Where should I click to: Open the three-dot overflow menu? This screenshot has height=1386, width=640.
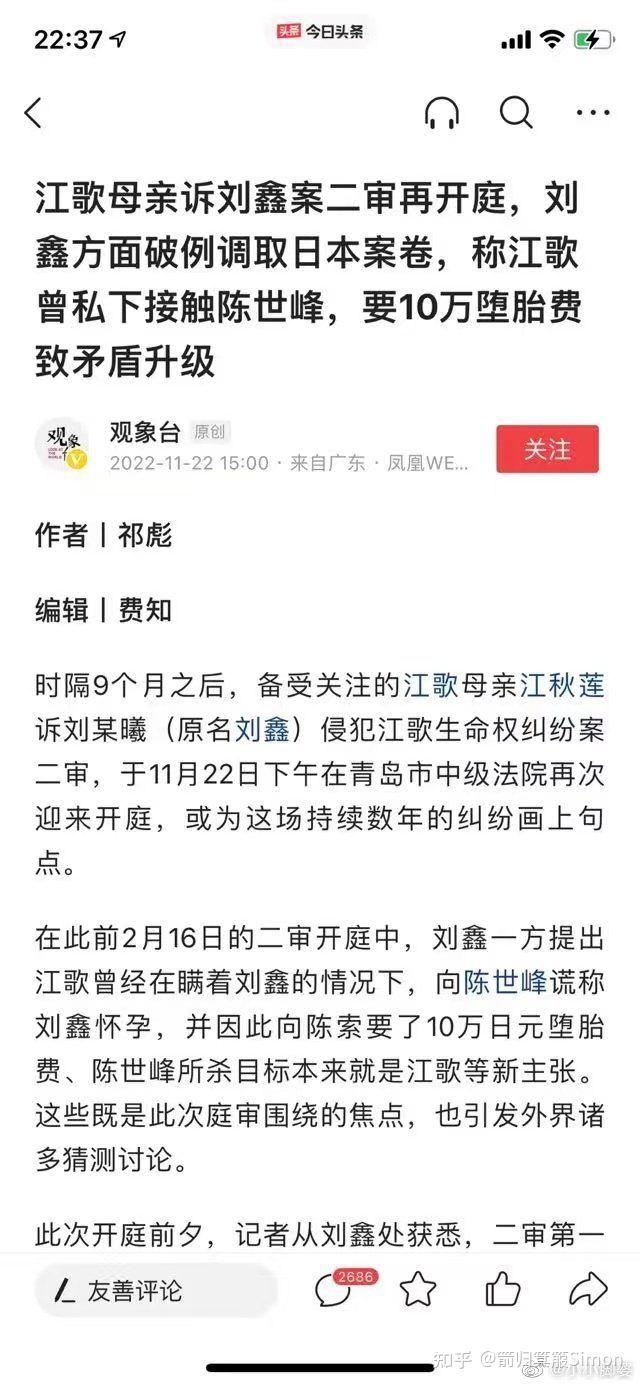[x=593, y=113]
